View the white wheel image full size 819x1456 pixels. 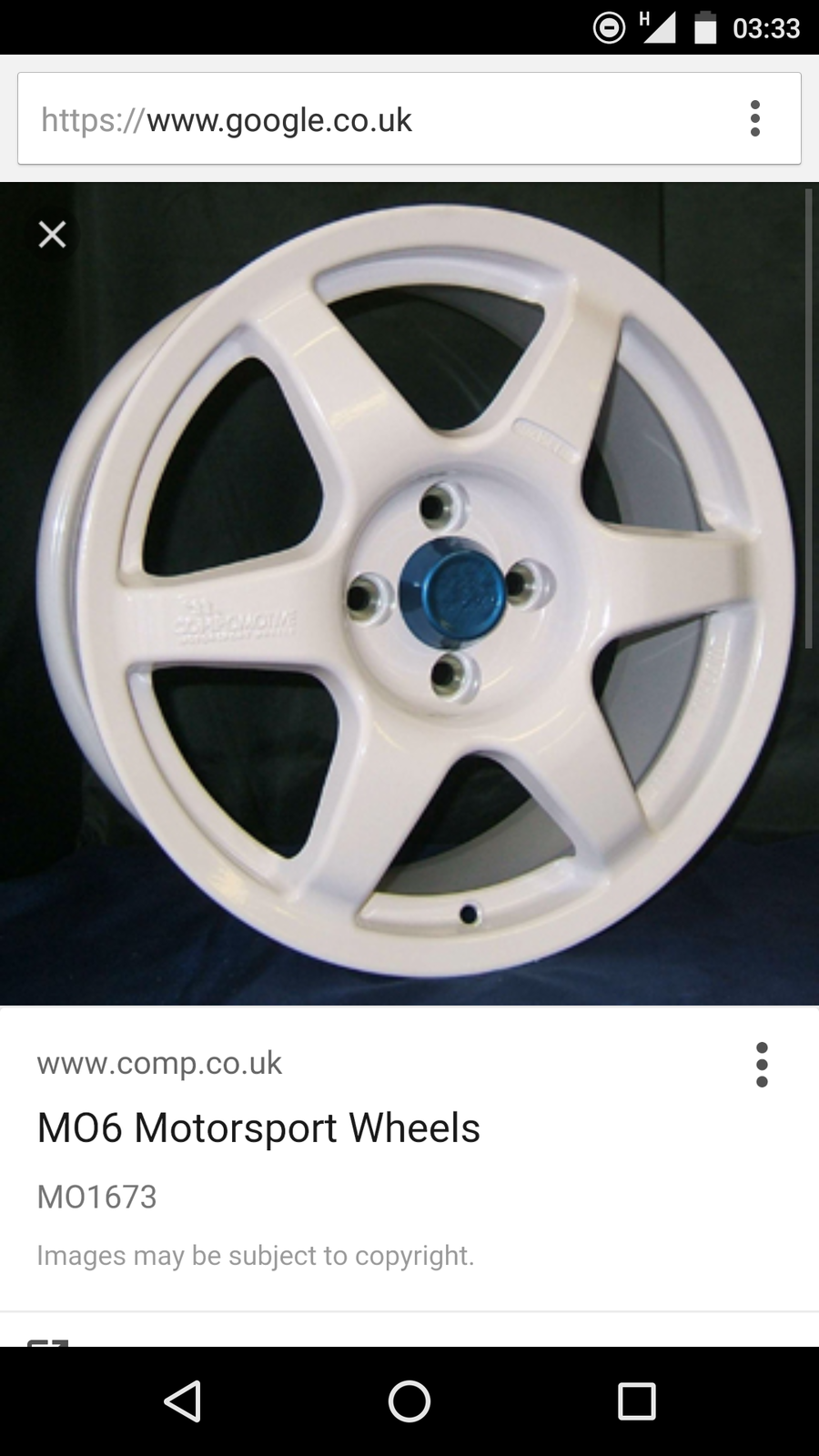pos(409,591)
